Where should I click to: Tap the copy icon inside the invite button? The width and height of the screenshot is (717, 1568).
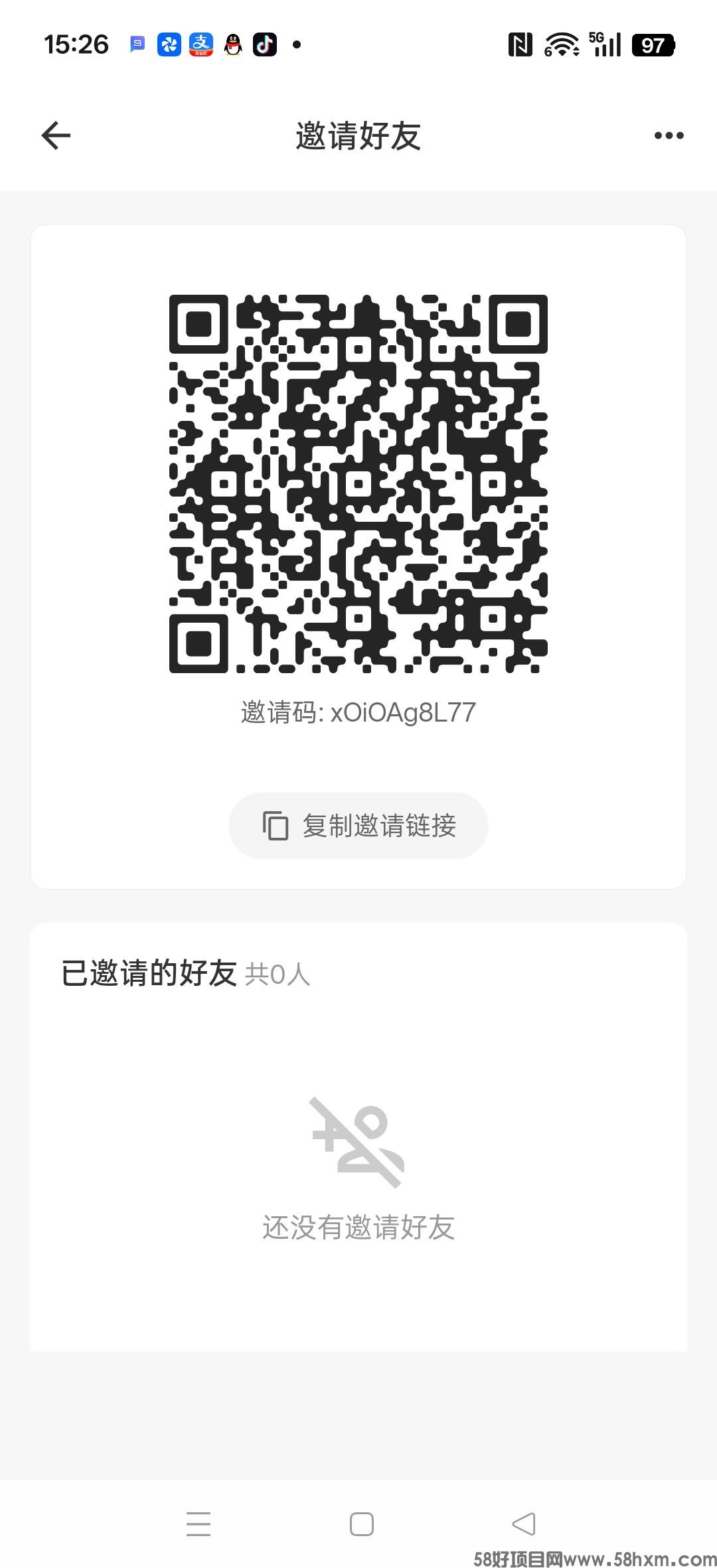[x=274, y=825]
